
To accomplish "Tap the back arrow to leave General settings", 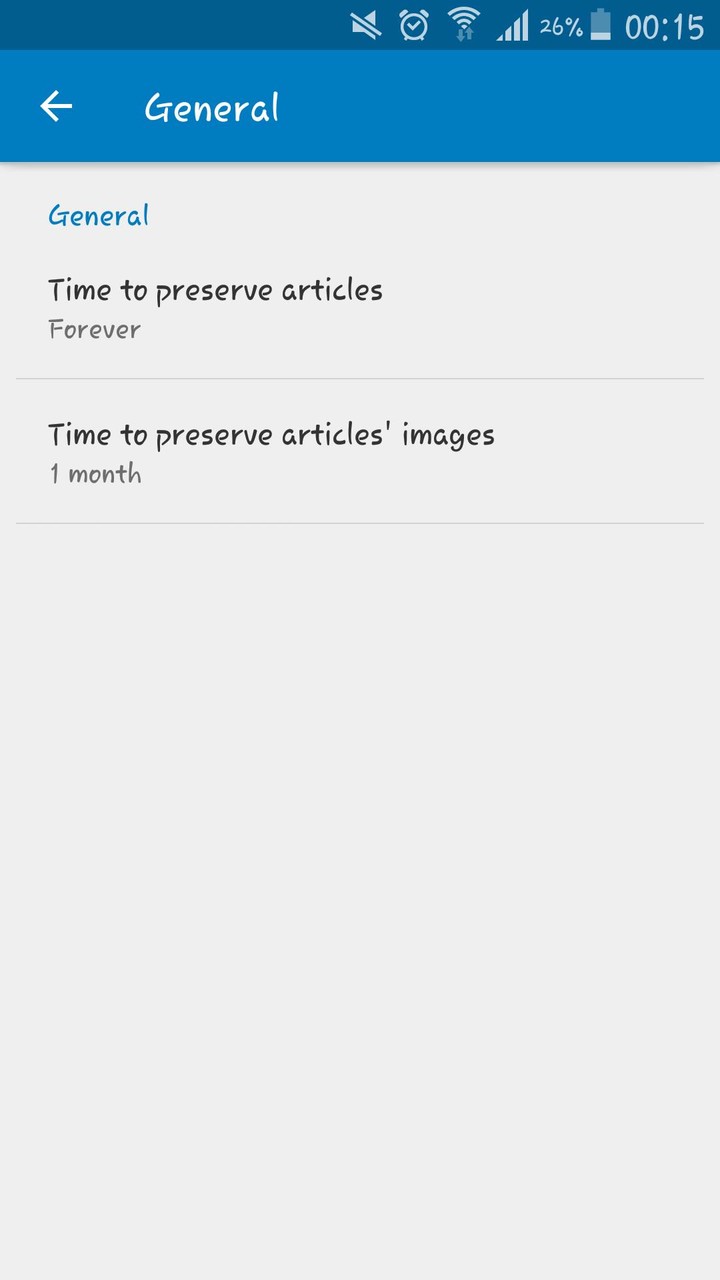I will [55, 105].
